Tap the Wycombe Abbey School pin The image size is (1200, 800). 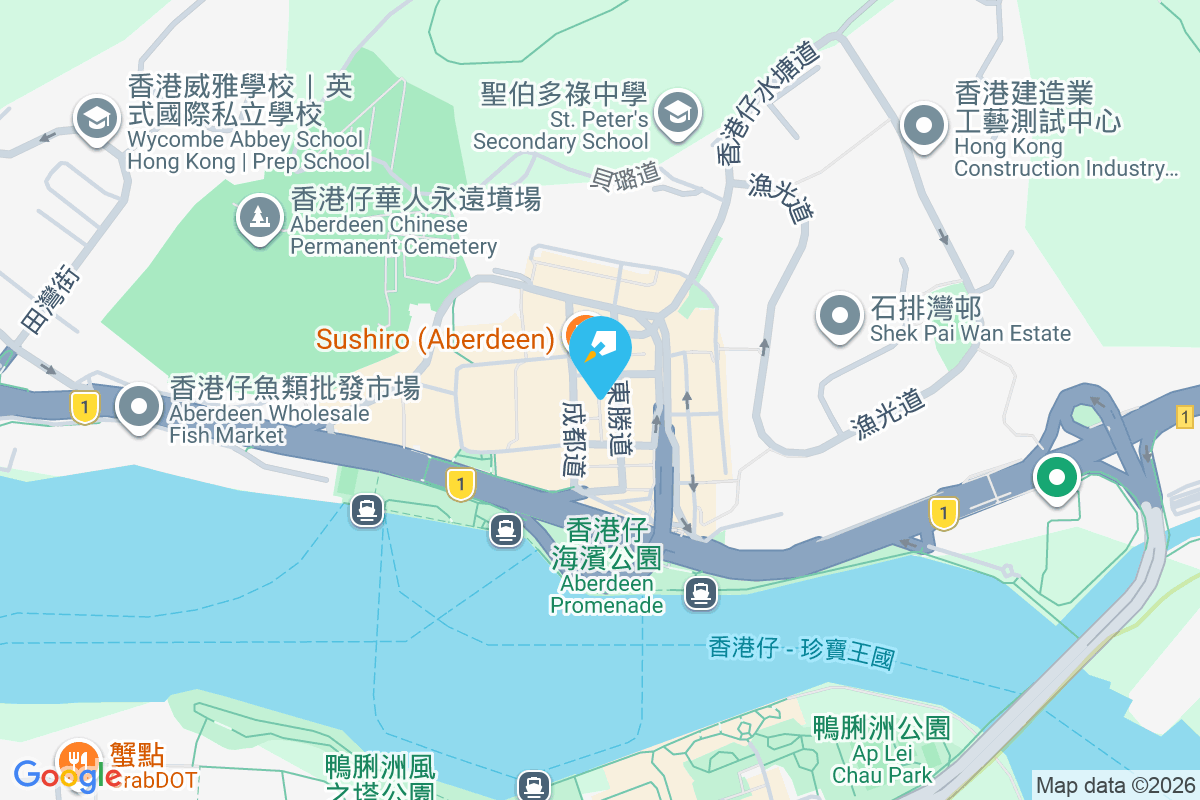tap(96, 121)
